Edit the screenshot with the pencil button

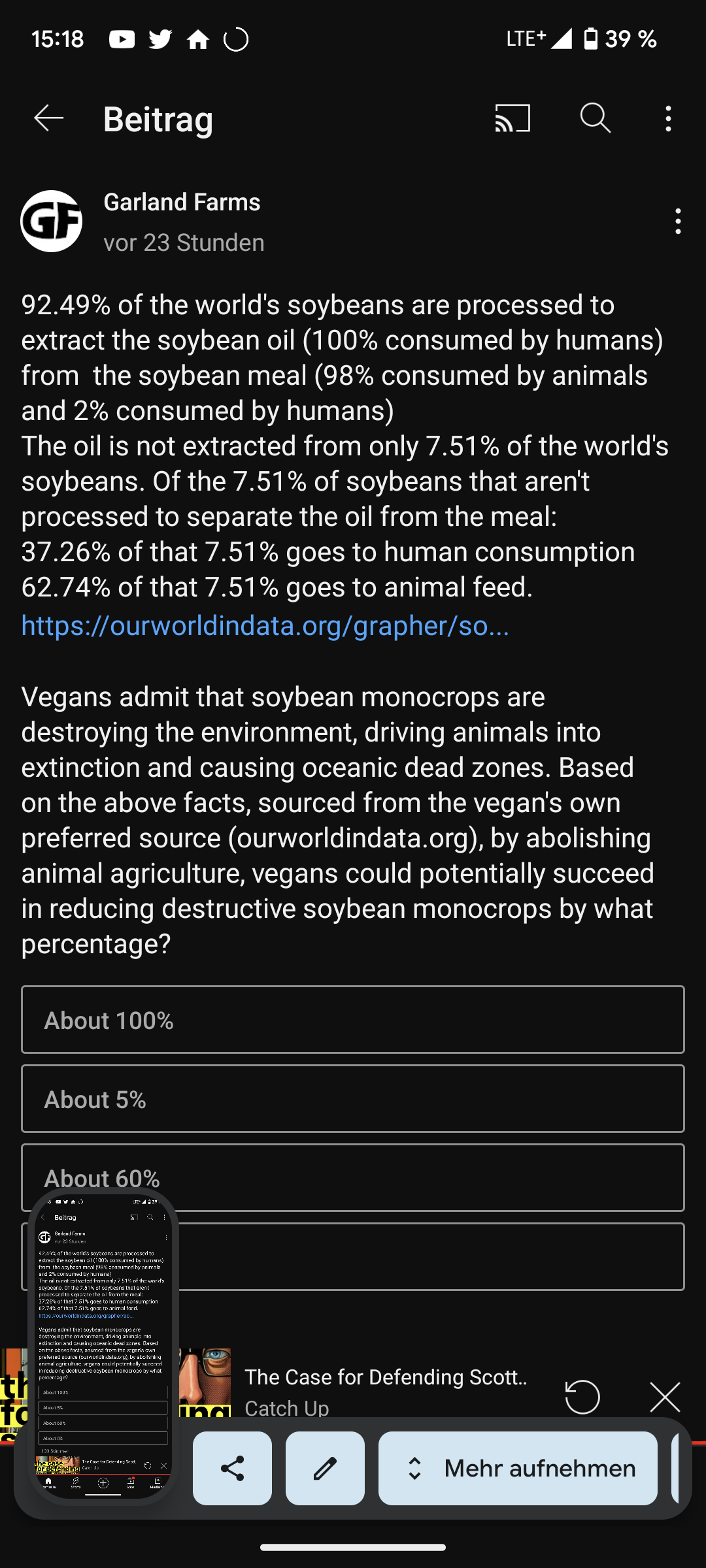[325, 1468]
